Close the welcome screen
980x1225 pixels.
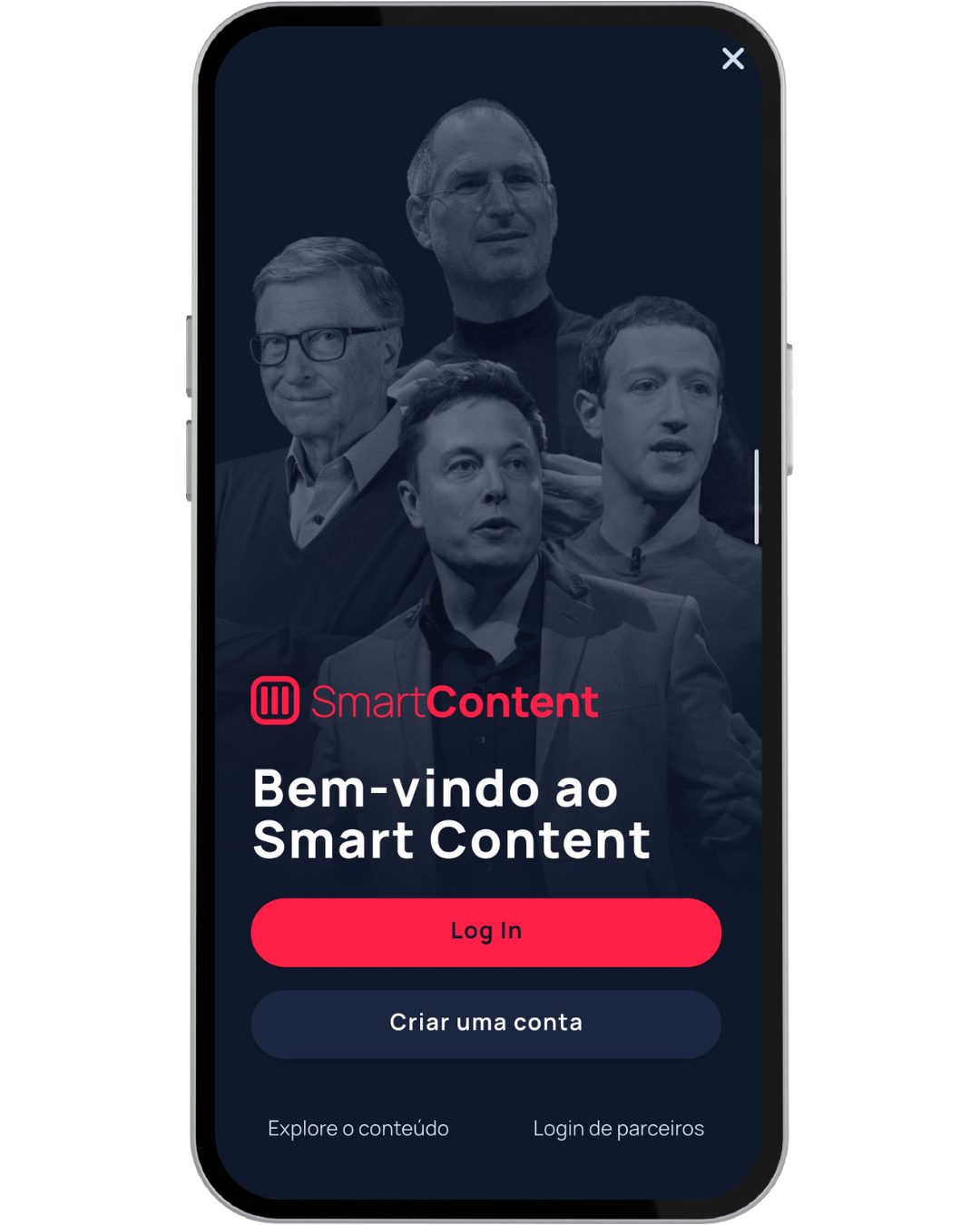click(732, 59)
